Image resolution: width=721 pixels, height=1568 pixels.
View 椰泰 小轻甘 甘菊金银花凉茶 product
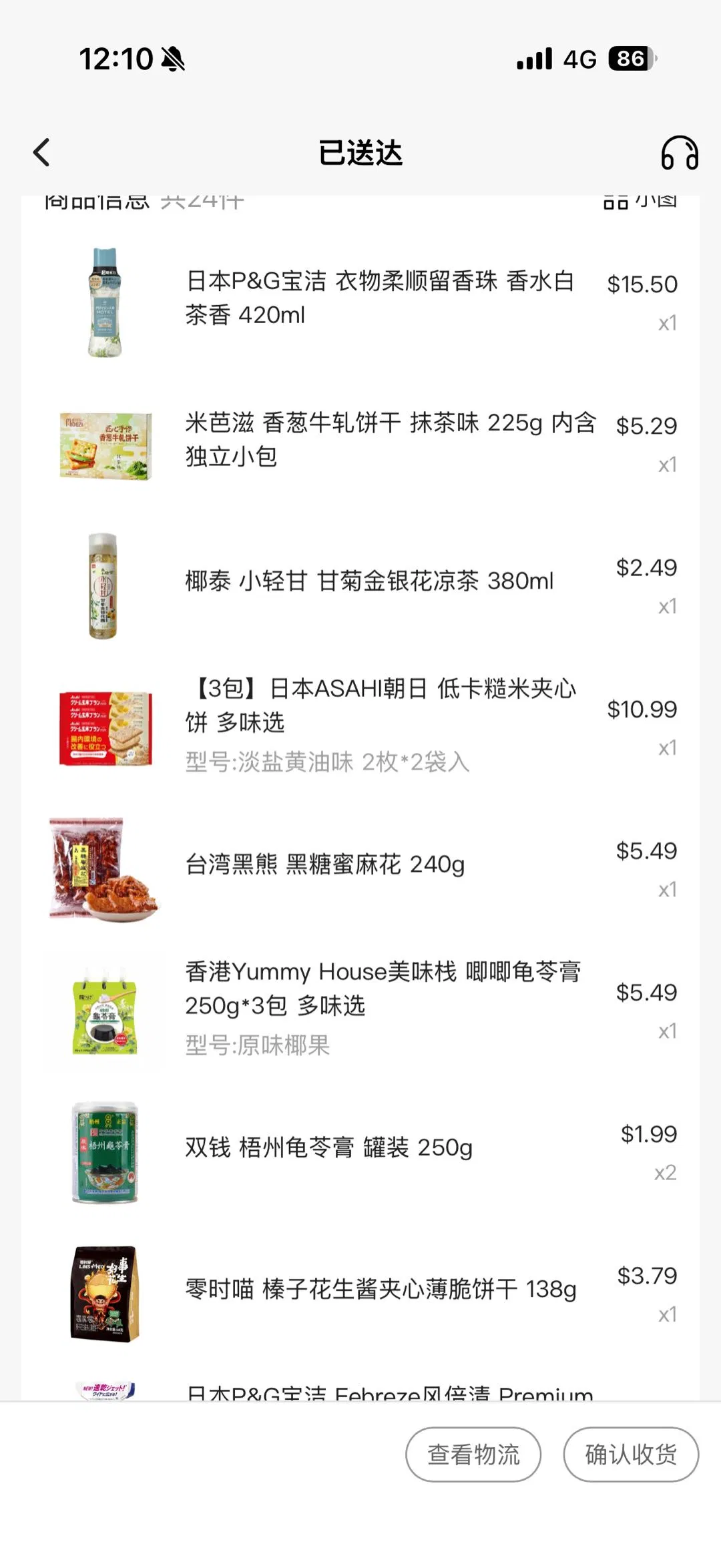[x=369, y=581]
